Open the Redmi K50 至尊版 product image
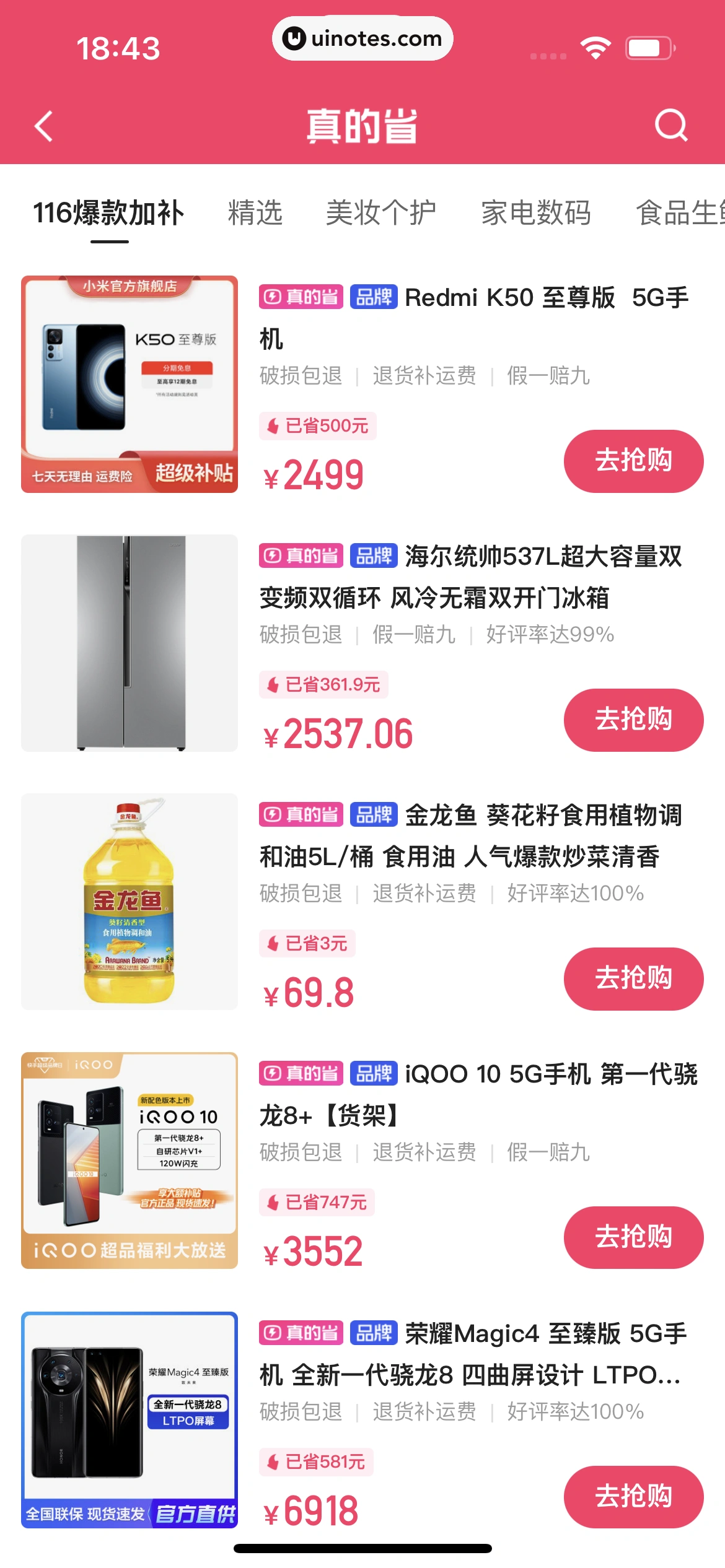This screenshot has height=1568, width=725. pyautogui.click(x=130, y=384)
